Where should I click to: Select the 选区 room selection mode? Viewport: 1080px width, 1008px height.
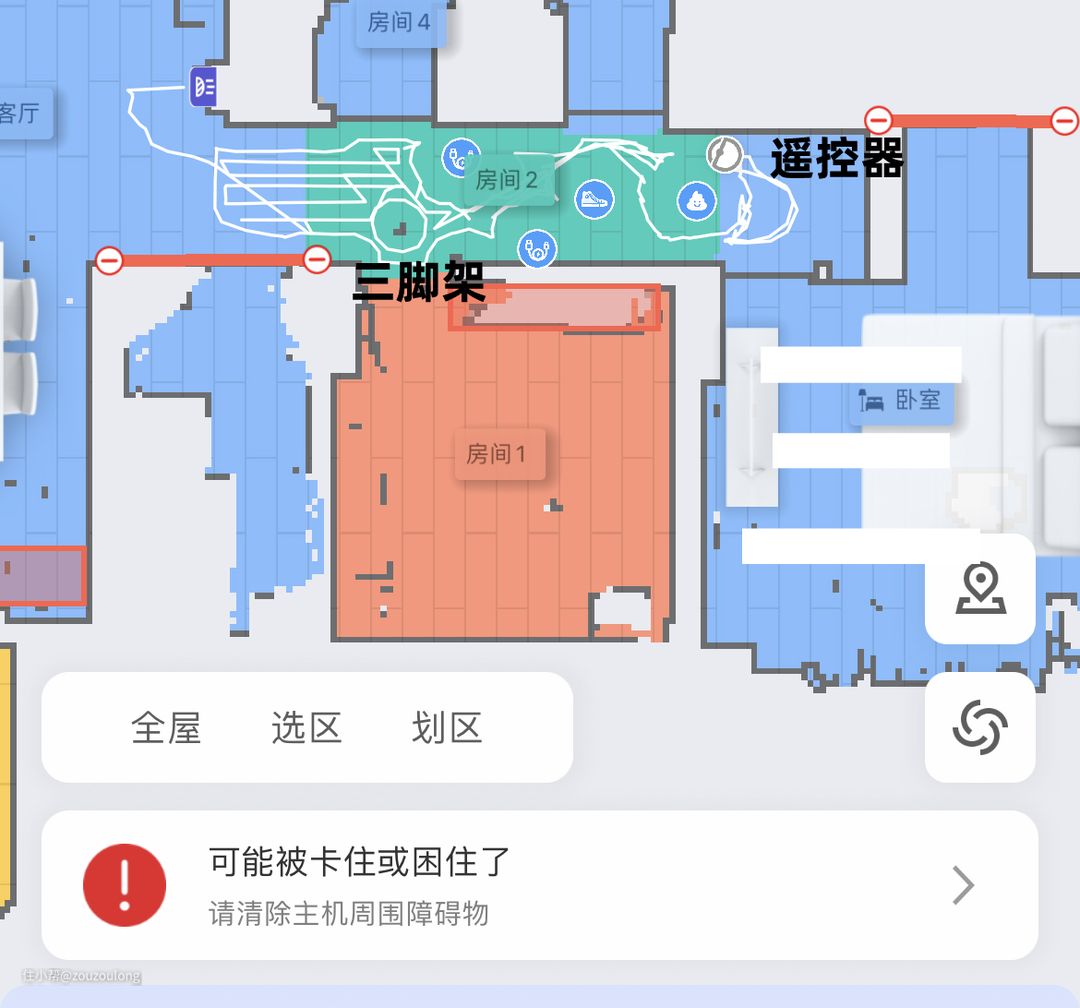click(x=306, y=727)
